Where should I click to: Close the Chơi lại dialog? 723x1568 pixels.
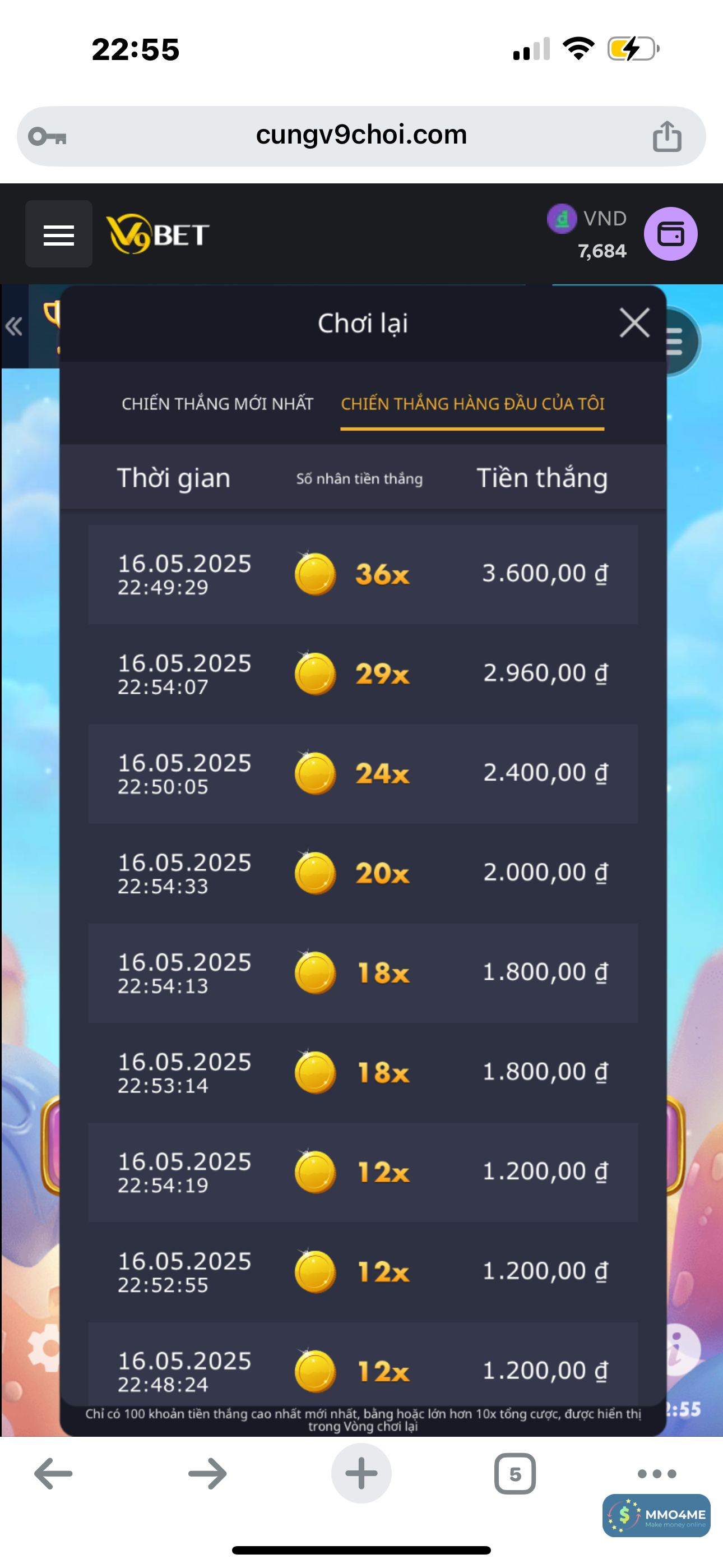[x=634, y=322]
